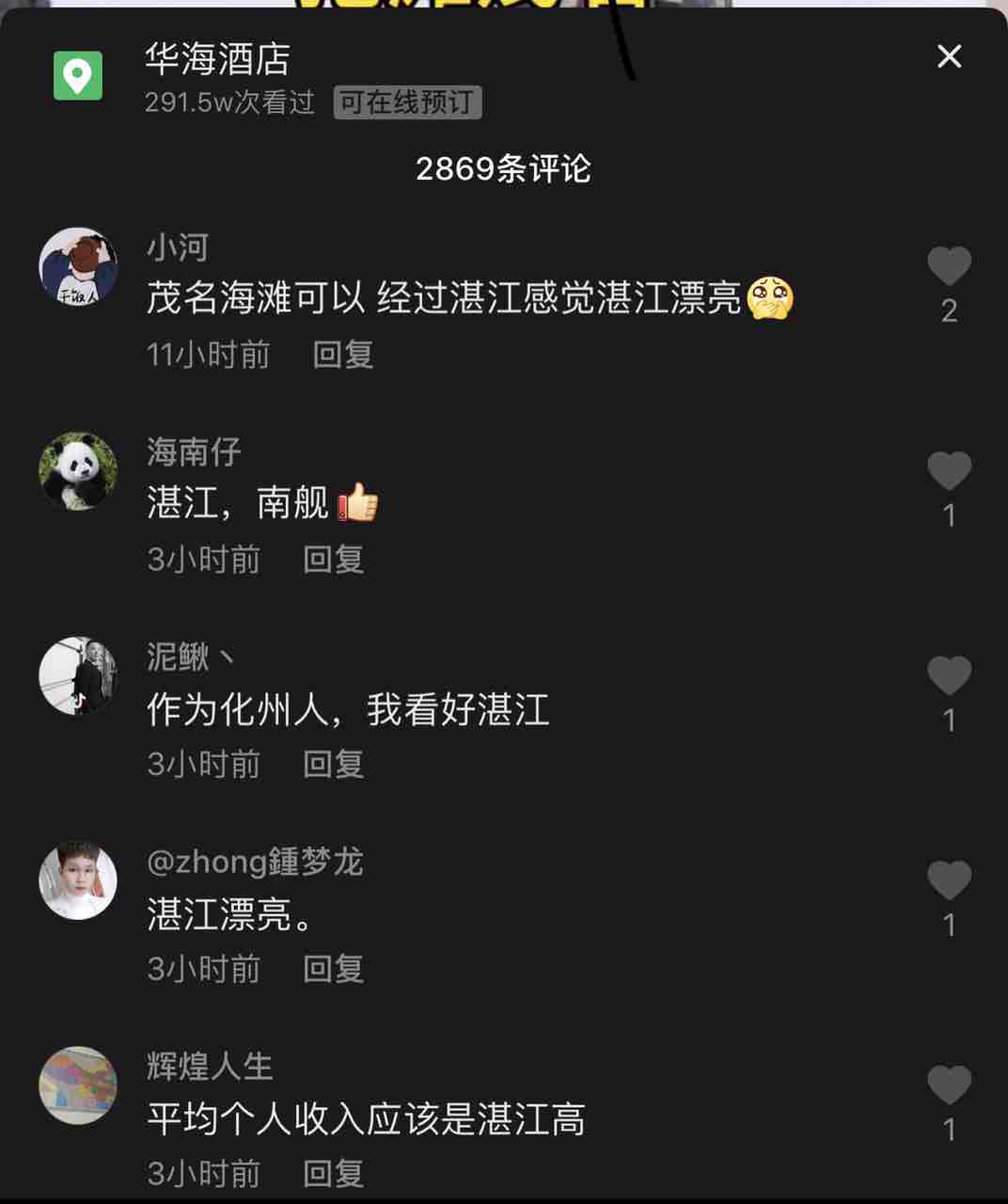Reply to @zhong鍾梦龙's comment
This screenshot has height=1204, width=1008.
pyautogui.click(x=333, y=969)
